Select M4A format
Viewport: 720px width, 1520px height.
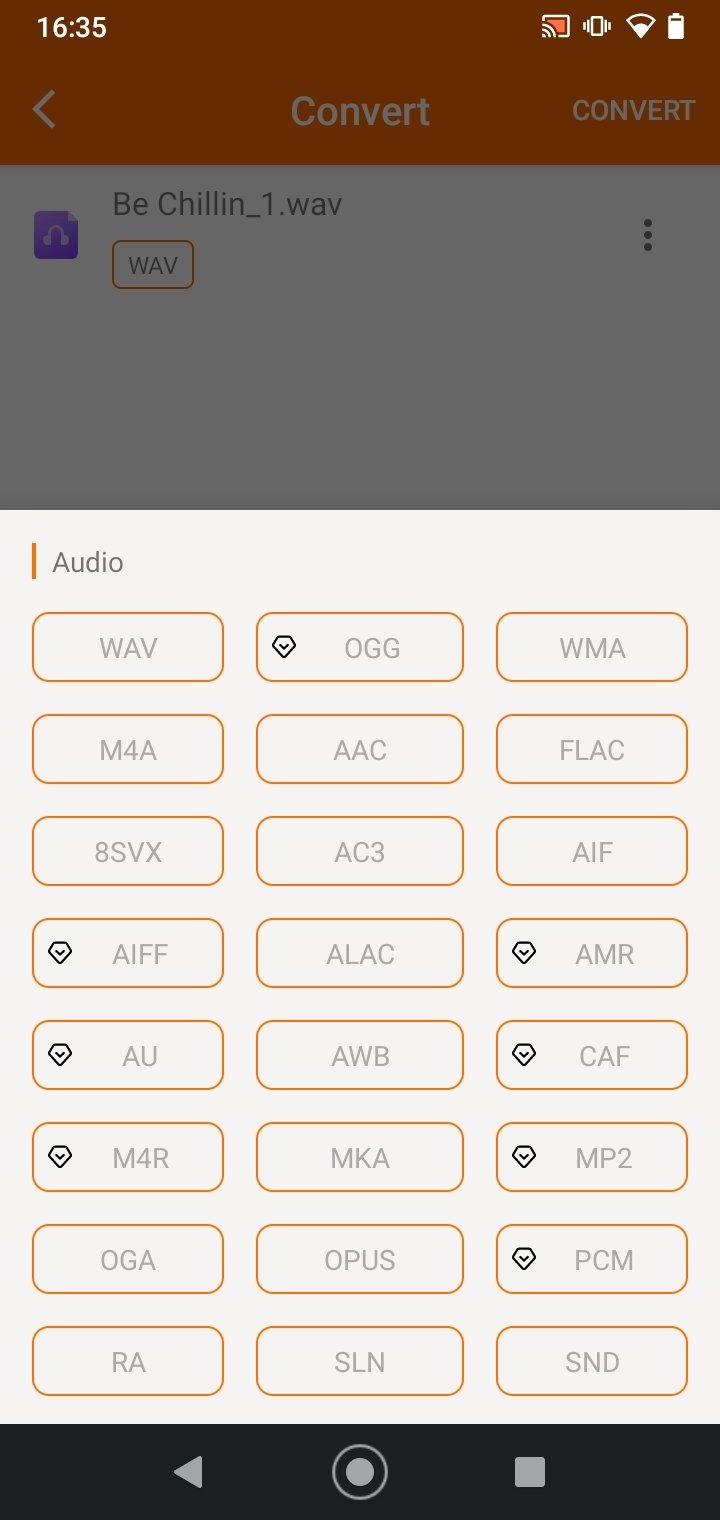[x=128, y=749]
